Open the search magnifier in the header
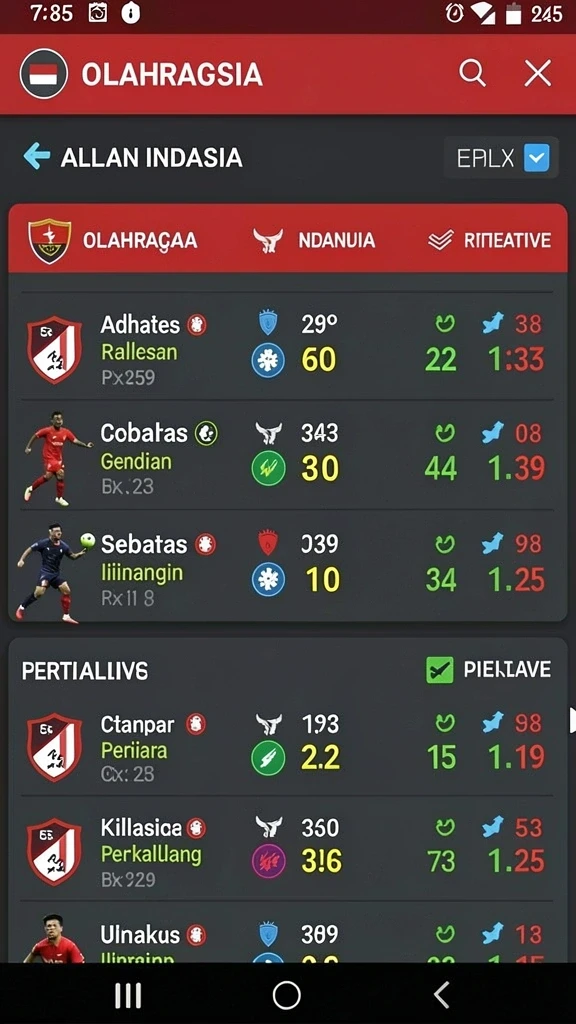 tap(472, 73)
